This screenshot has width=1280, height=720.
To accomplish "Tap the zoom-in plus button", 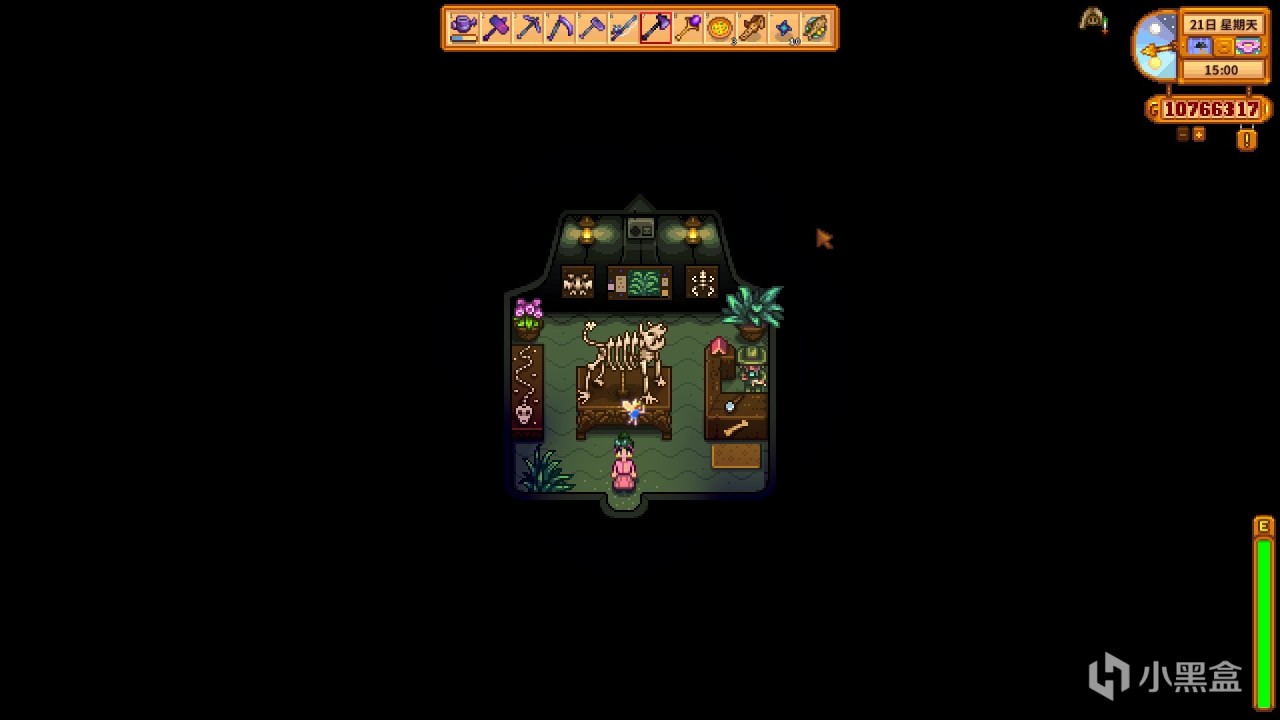I will click(1199, 134).
